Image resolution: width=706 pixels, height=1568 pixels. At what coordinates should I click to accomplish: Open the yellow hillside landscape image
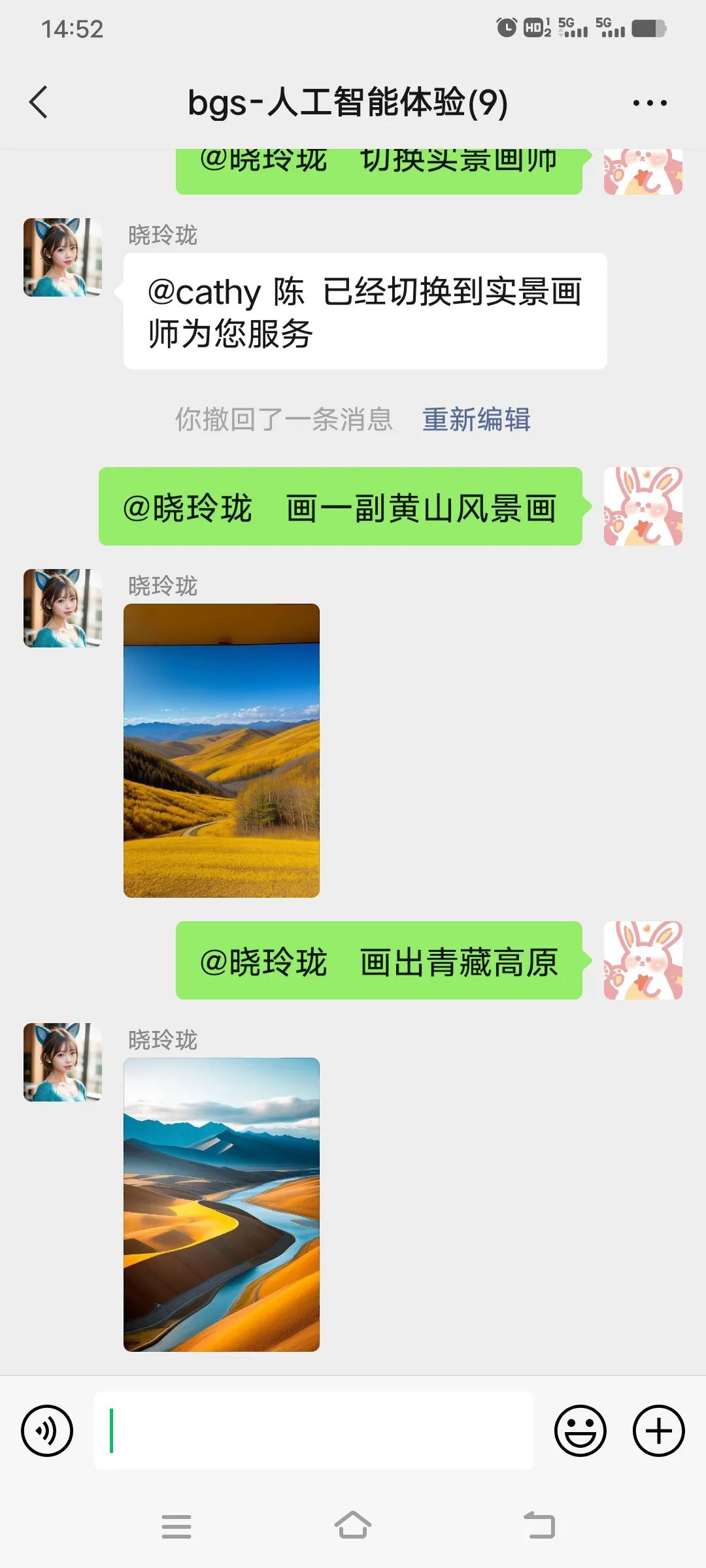point(222,750)
